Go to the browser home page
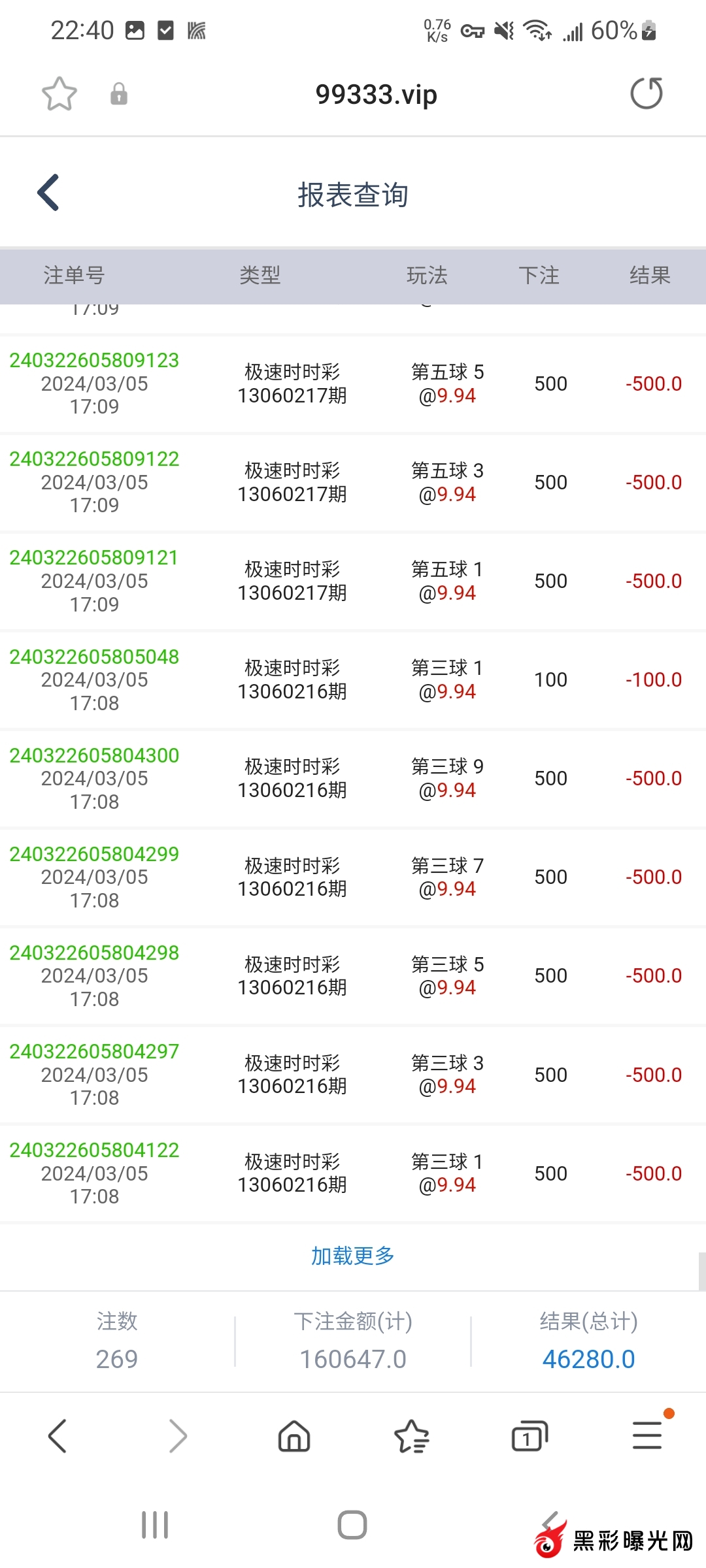Image resolution: width=706 pixels, height=1568 pixels. tap(294, 1436)
